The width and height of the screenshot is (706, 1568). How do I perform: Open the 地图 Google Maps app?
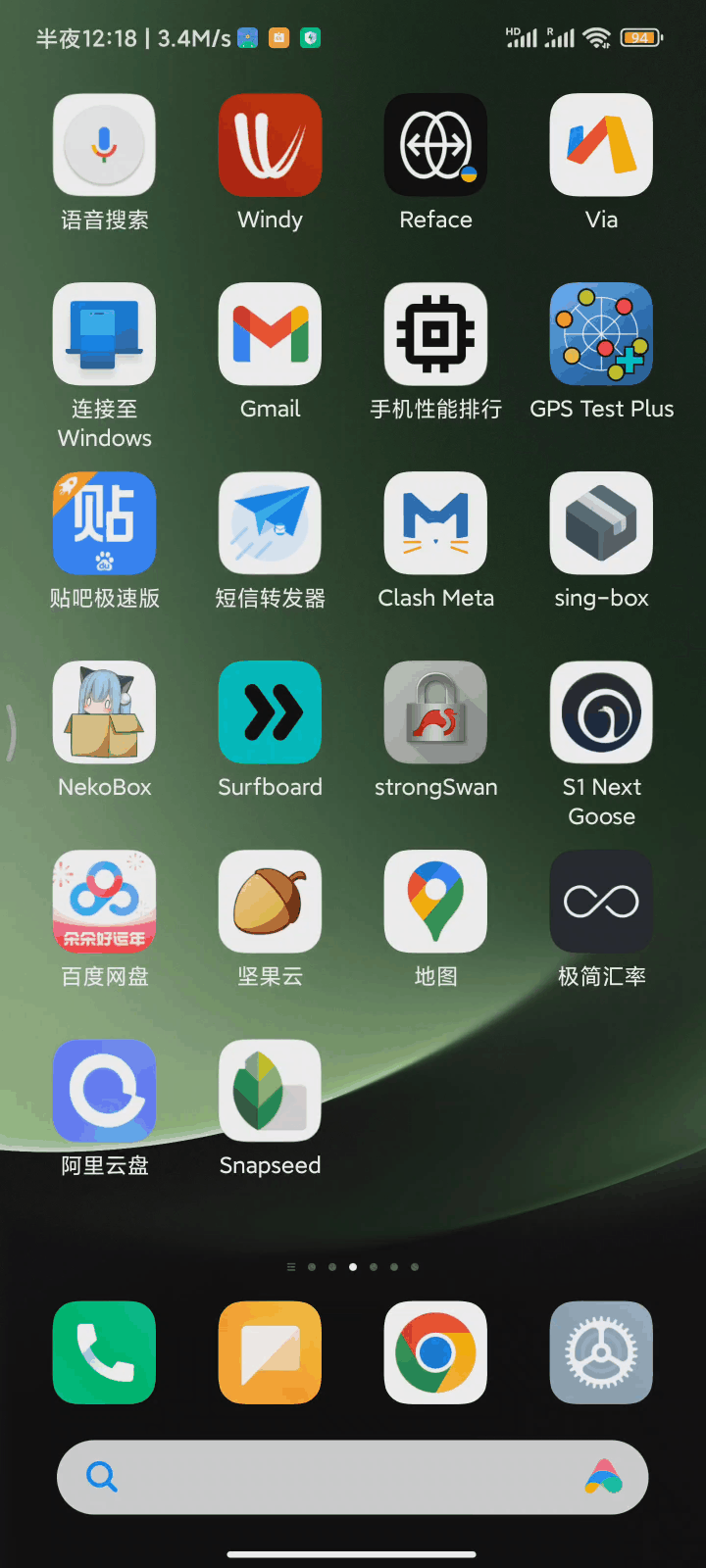coord(435,902)
